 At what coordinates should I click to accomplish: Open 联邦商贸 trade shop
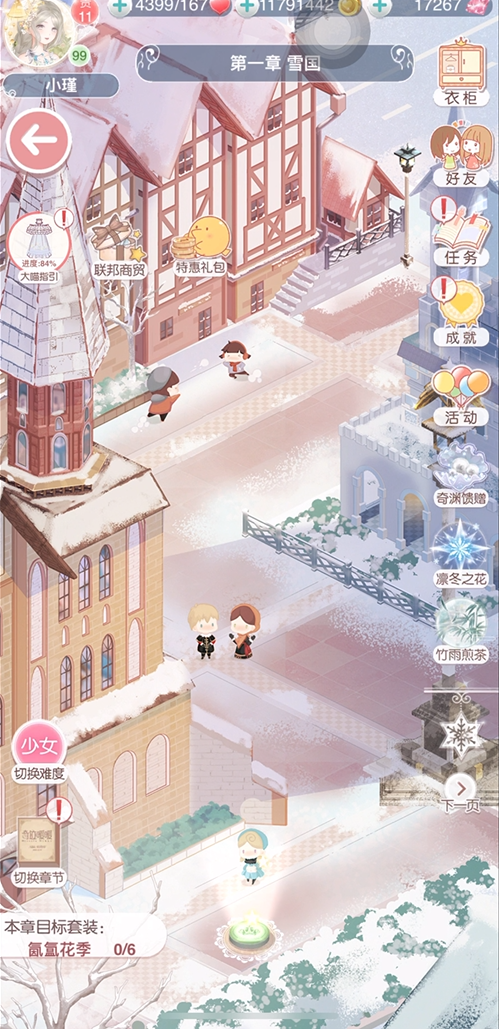pos(118,247)
